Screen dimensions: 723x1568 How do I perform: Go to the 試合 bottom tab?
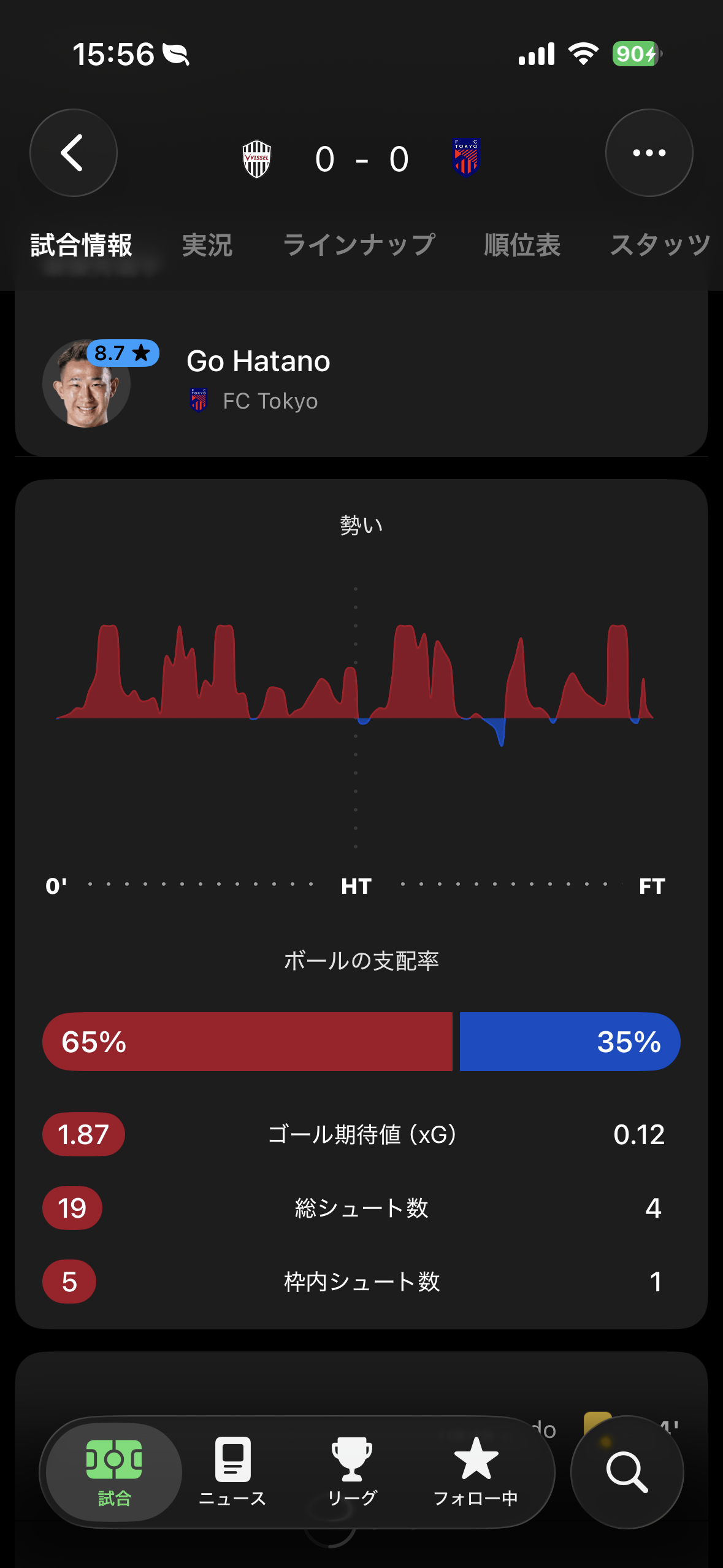[x=114, y=1471]
